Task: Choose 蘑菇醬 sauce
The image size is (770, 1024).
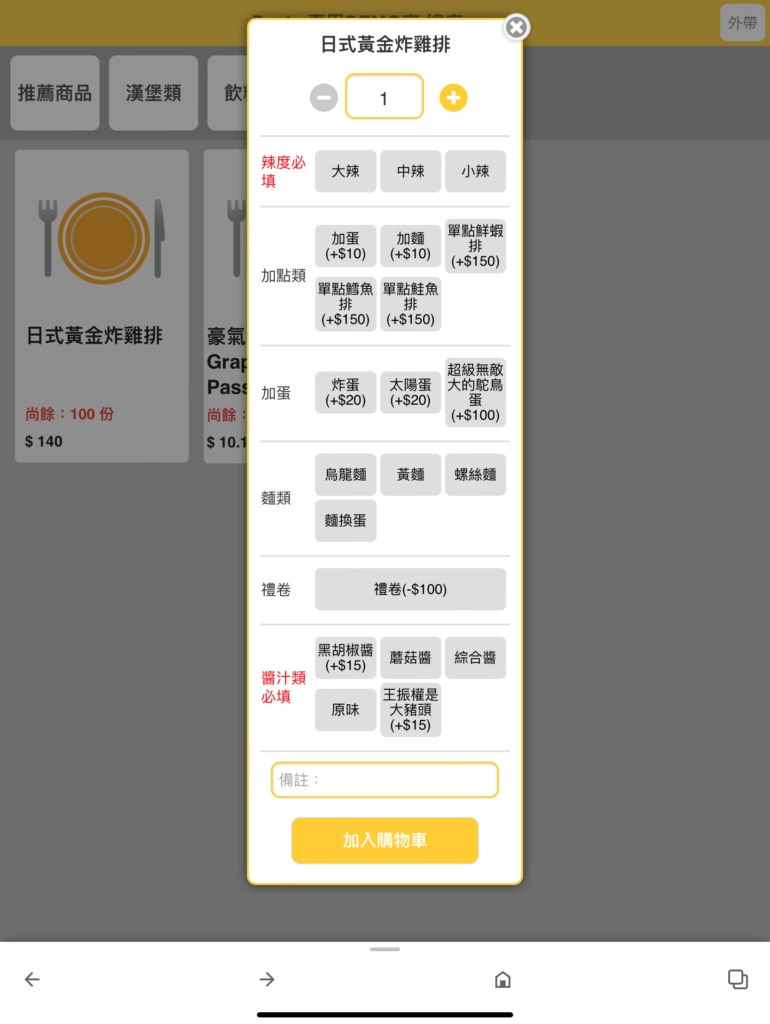Action: tap(410, 658)
